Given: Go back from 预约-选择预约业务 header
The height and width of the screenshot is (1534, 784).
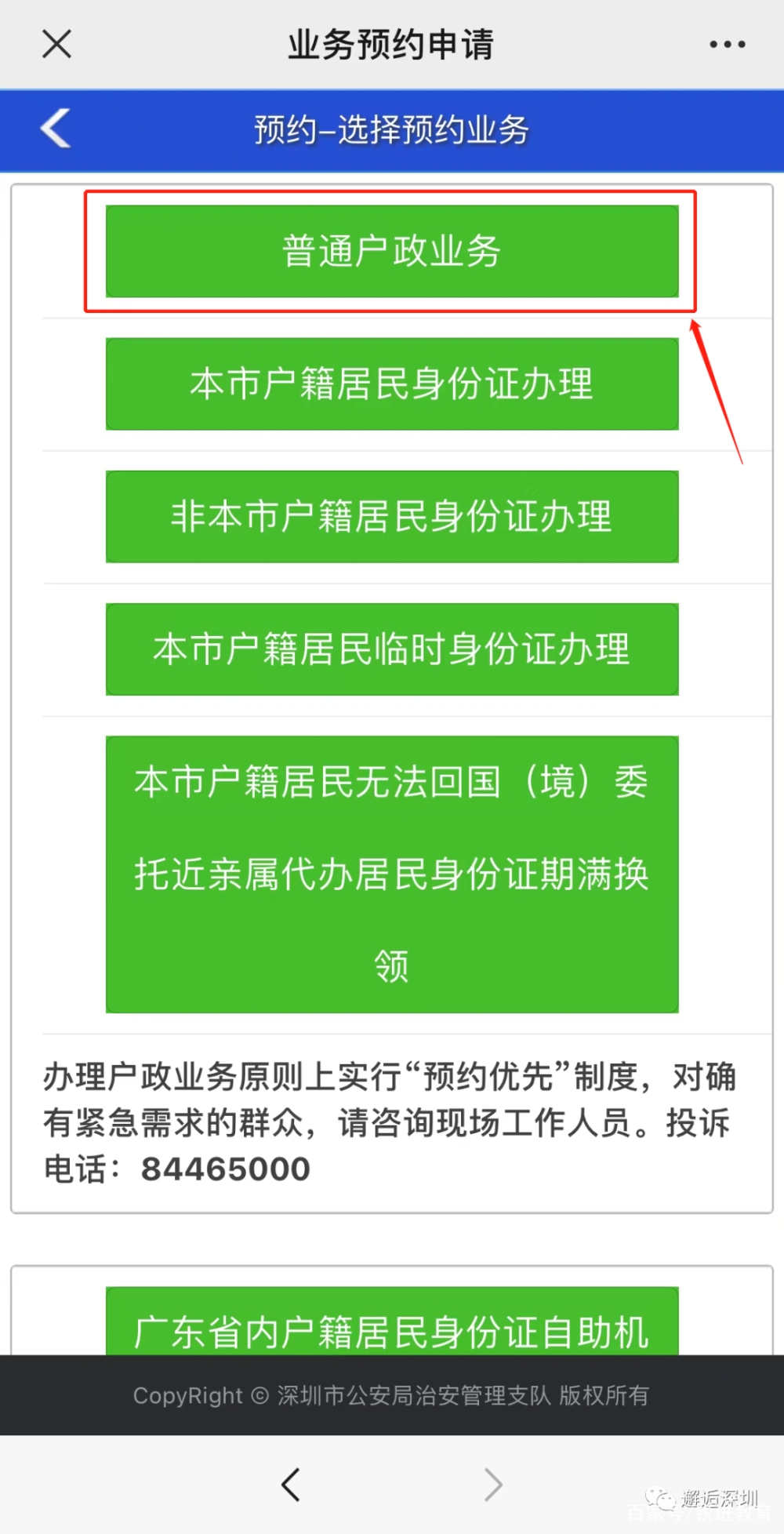Looking at the screenshot, I should point(56,129).
